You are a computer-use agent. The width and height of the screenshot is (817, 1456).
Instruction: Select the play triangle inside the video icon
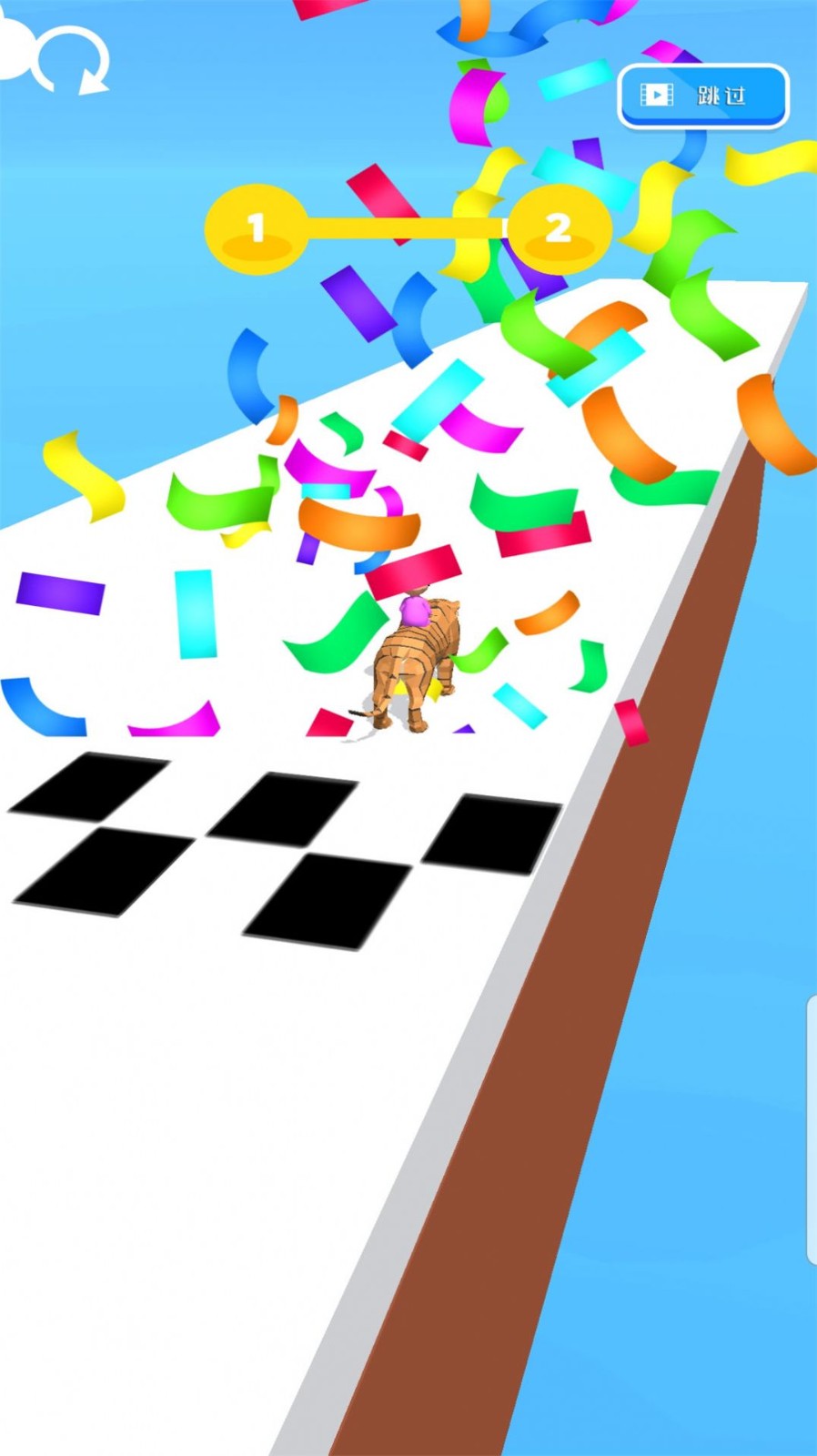tap(660, 95)
